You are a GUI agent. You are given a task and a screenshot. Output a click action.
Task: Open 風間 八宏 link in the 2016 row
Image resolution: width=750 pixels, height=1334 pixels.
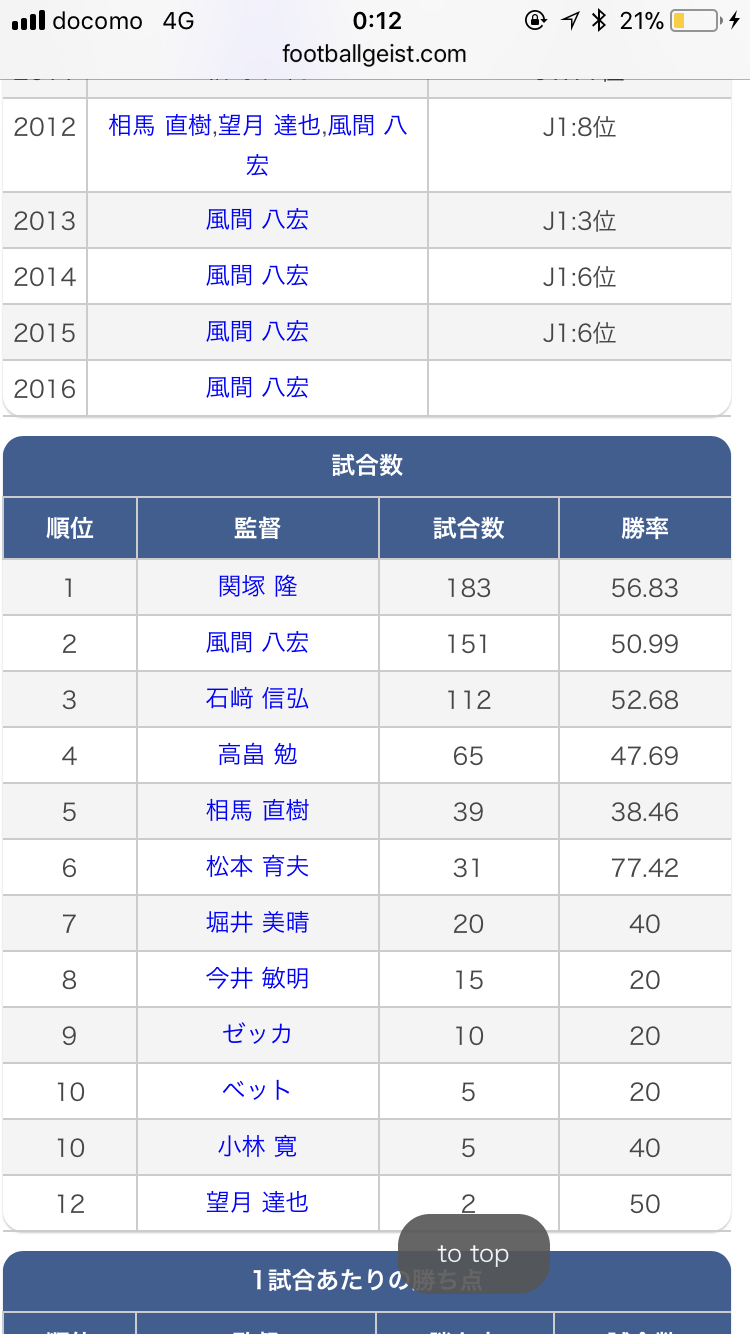[258, 388]
